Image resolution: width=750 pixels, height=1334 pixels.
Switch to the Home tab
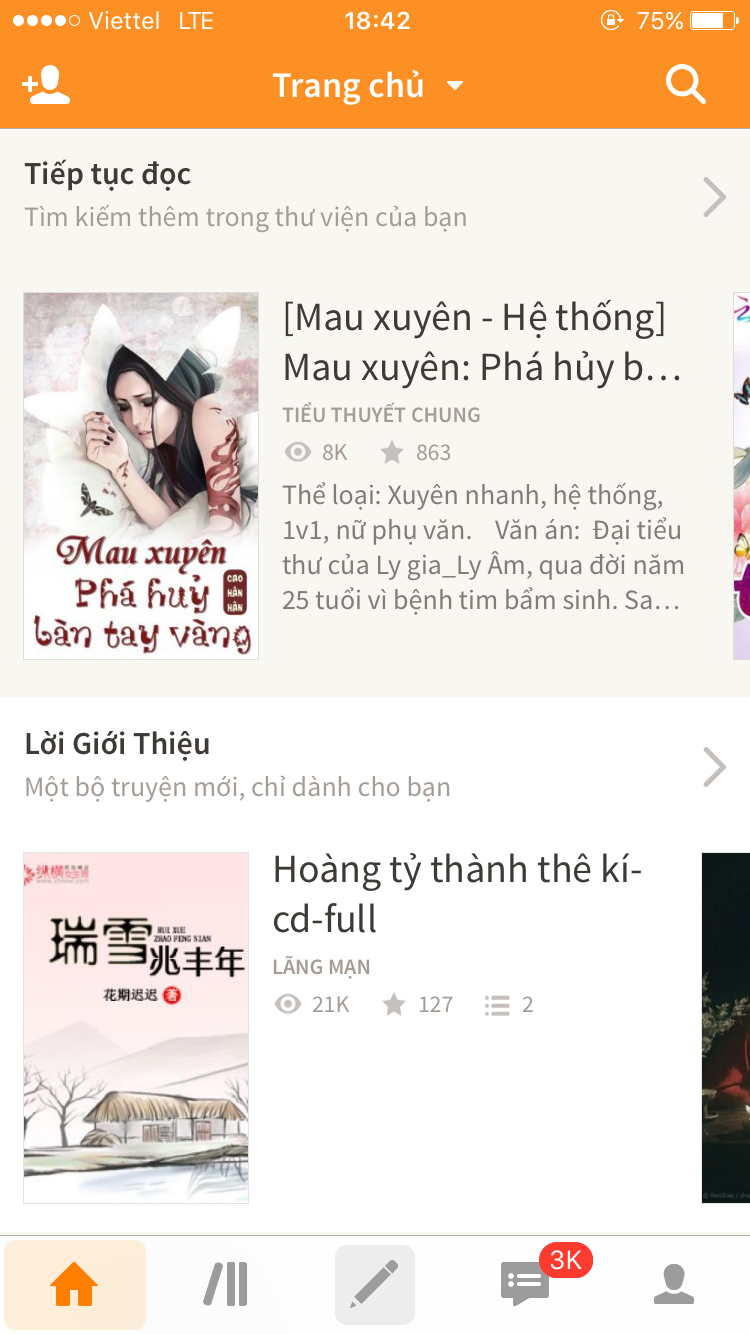tap(75, 1284)
